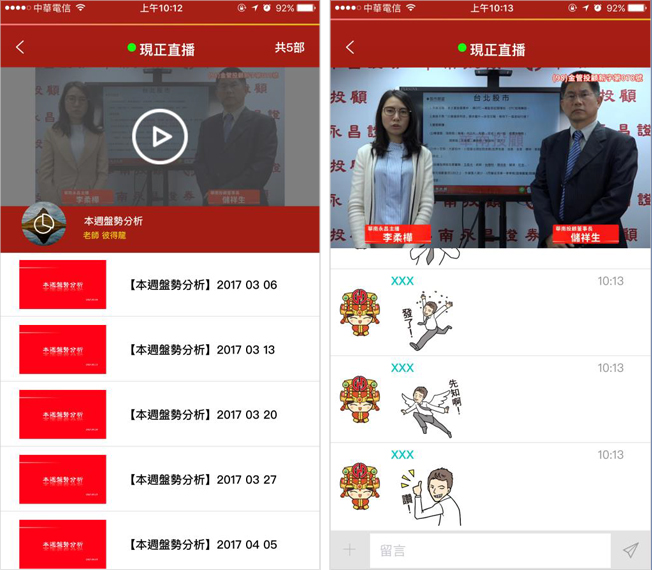Go back from the 共5部 playlist screen
Image resolution: width=652 pixels, height=570 pixels.
click(x=20, y=48)
